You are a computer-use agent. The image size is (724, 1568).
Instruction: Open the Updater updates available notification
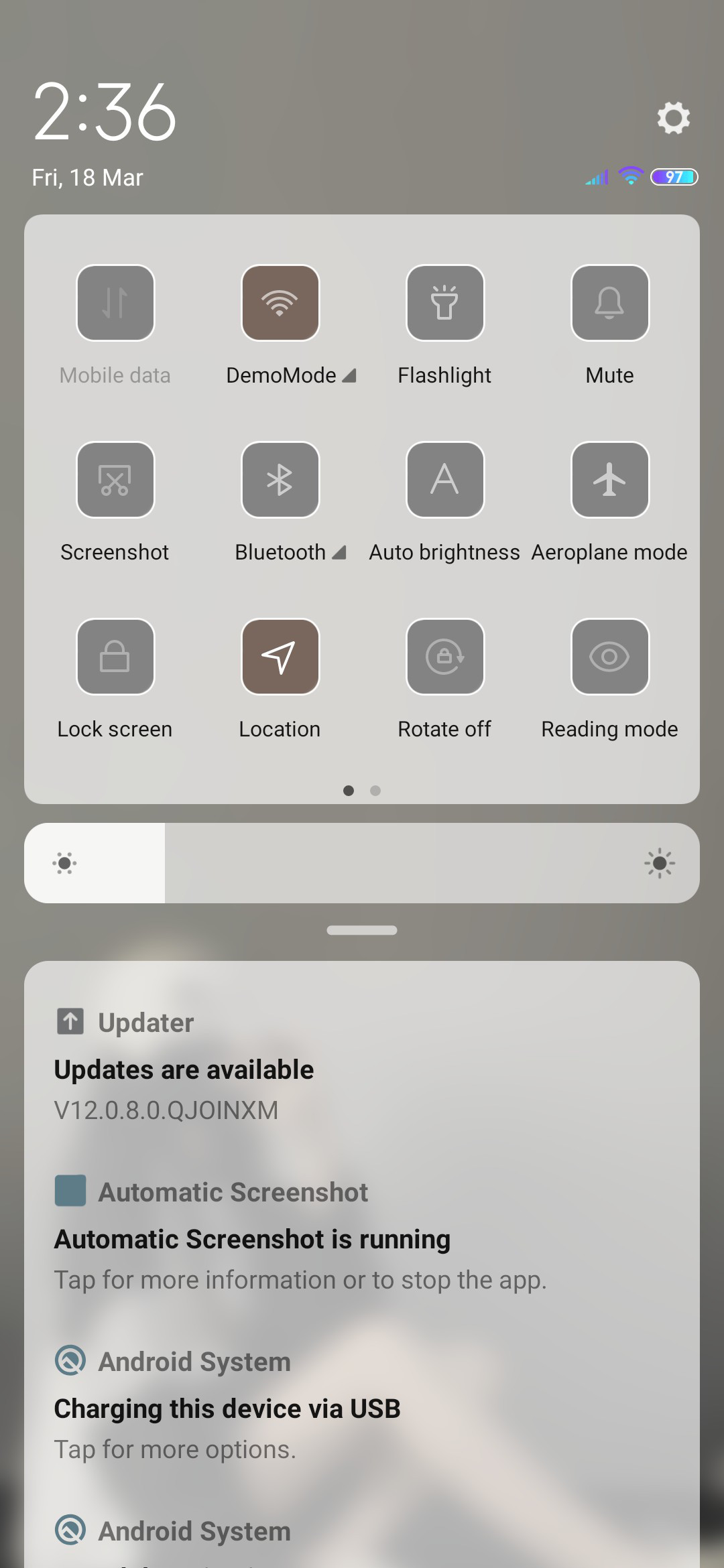coord(362,1065)
